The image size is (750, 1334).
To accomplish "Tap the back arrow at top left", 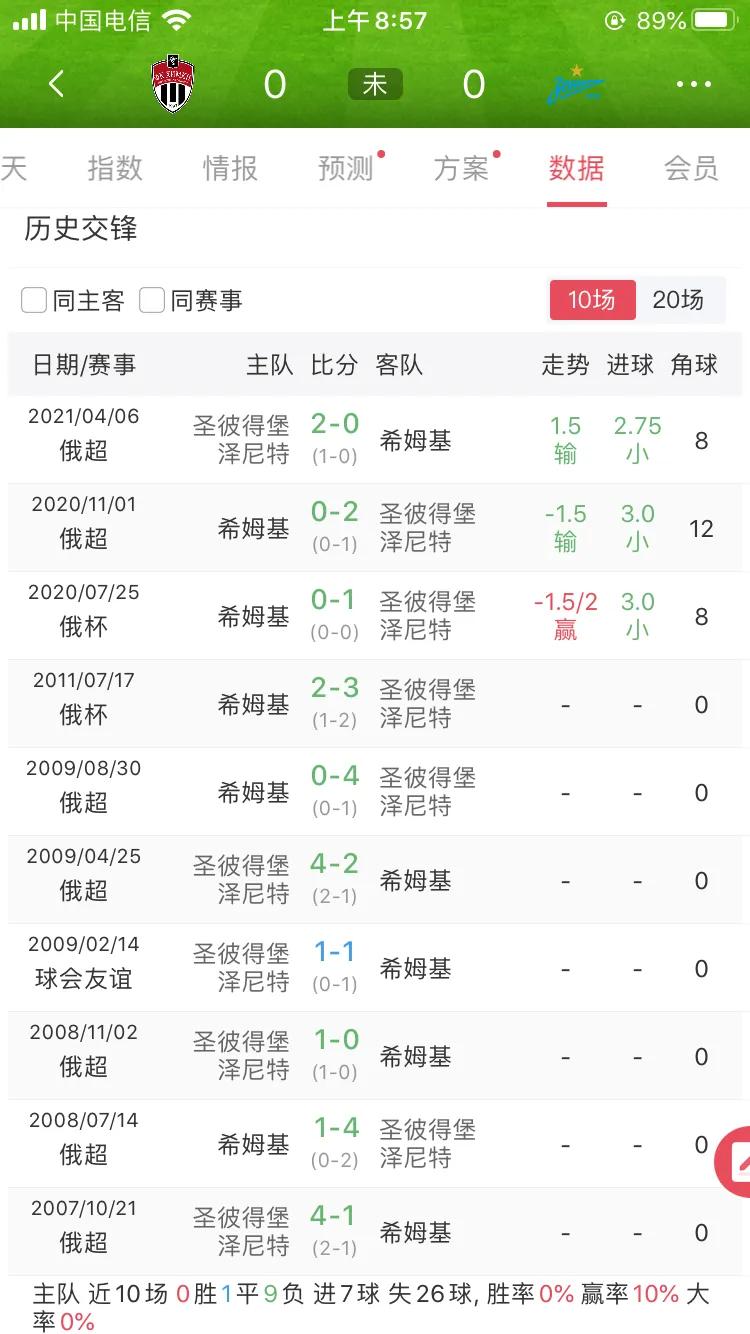I will click(x=57, y=85).
